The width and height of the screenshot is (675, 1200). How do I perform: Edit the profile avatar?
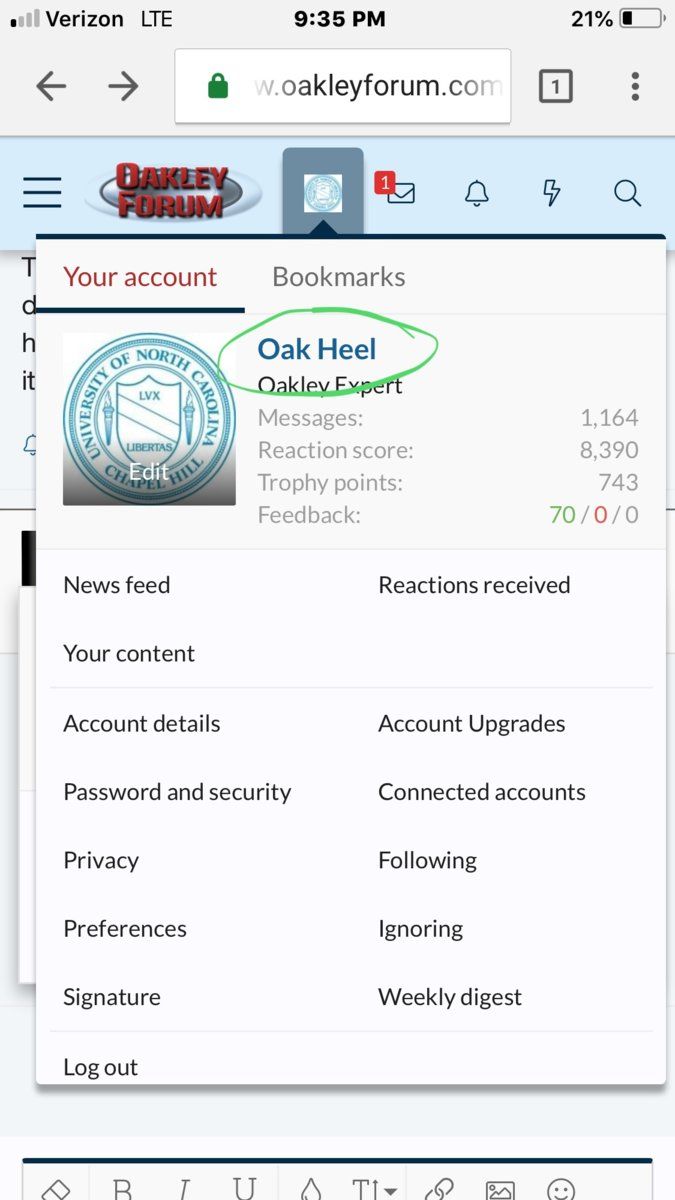coord(149,472)
